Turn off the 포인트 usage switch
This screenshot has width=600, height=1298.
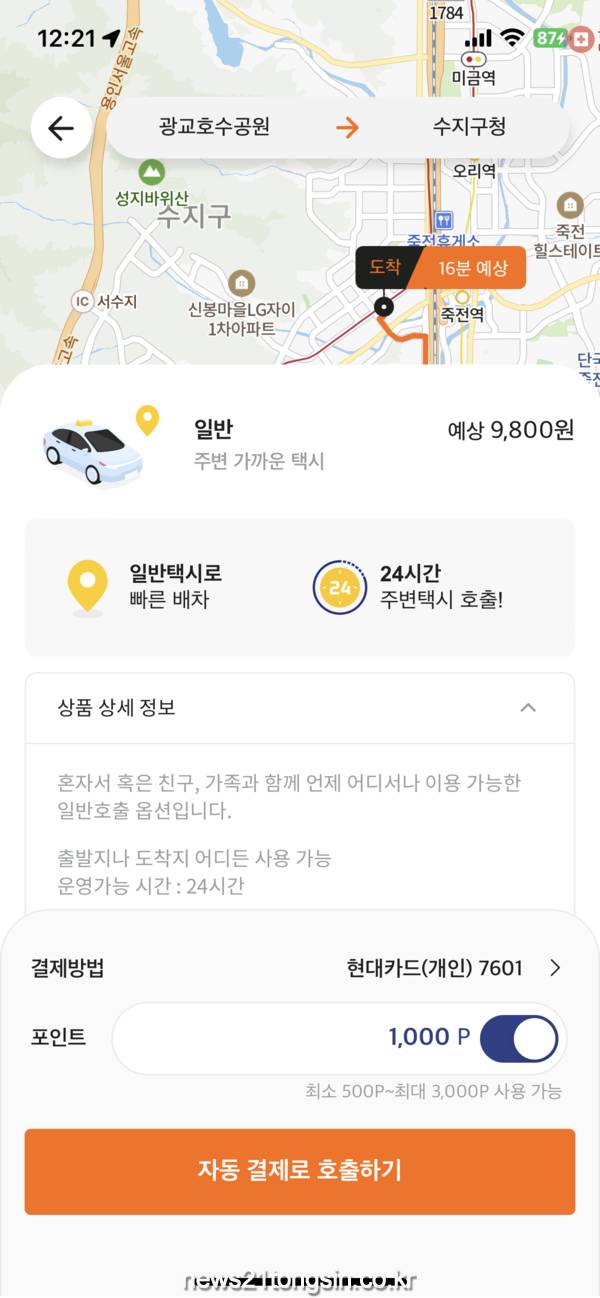coord(518,1038)
